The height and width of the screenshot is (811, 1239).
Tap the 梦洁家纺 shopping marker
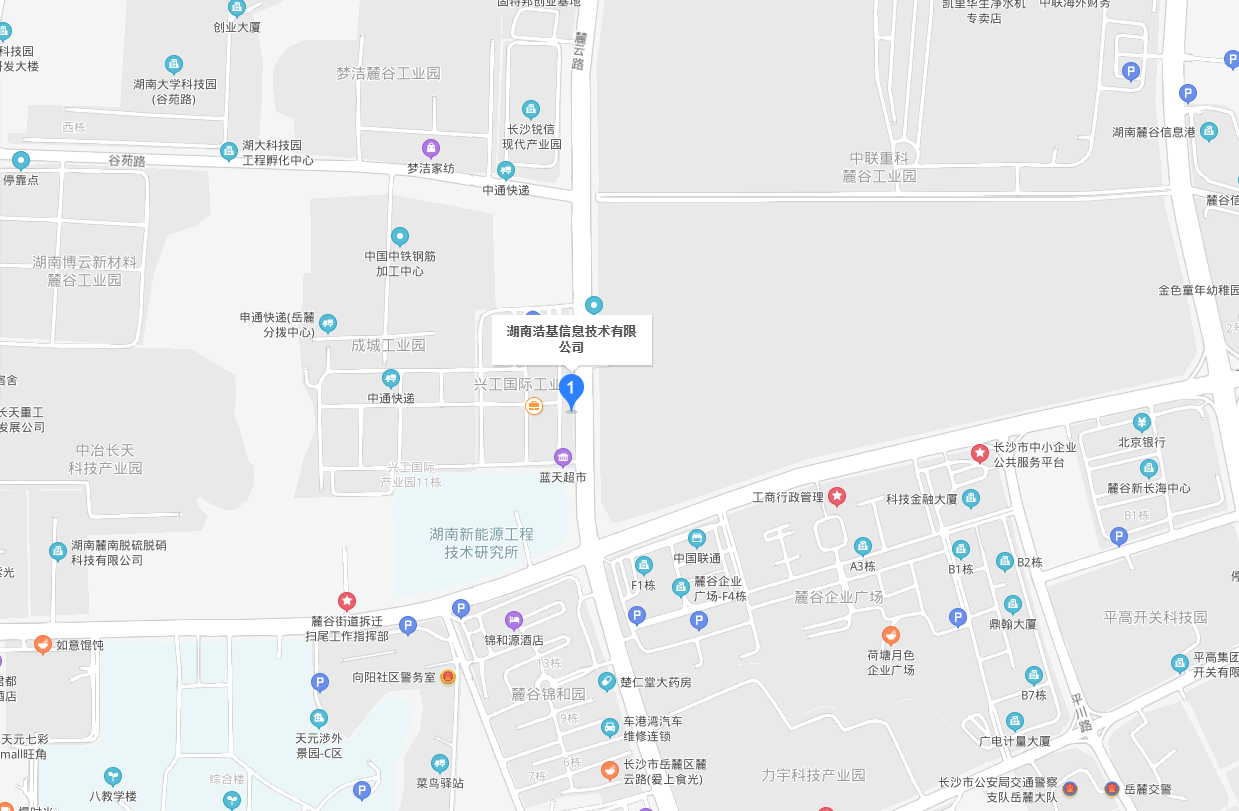(430, 148)
